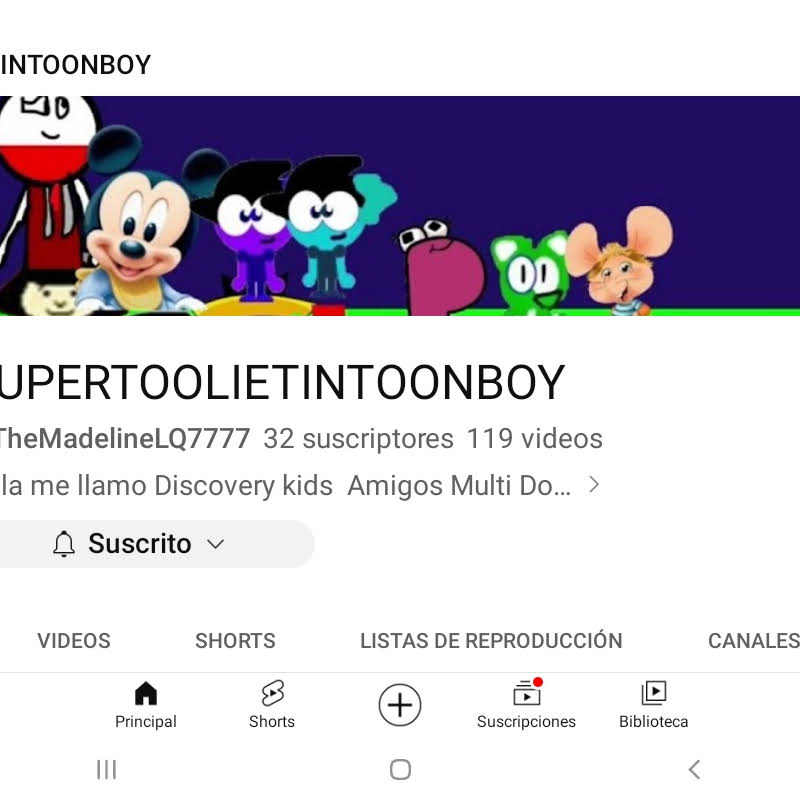Switch to the VIDEOS tab
Viewport: 800px width, 800px height.
pyautogui.click(x=74, y=641)
